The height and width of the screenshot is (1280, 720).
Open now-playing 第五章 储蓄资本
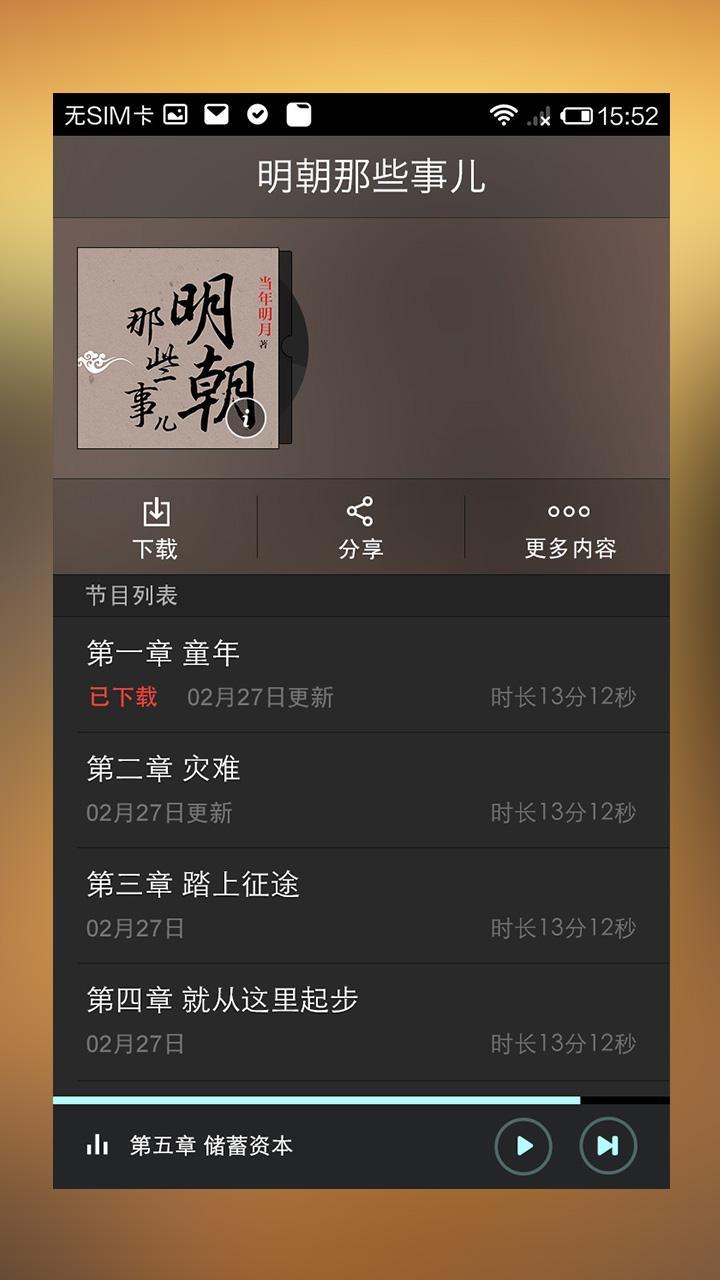pyautogui.click(x=211, y=1146)
